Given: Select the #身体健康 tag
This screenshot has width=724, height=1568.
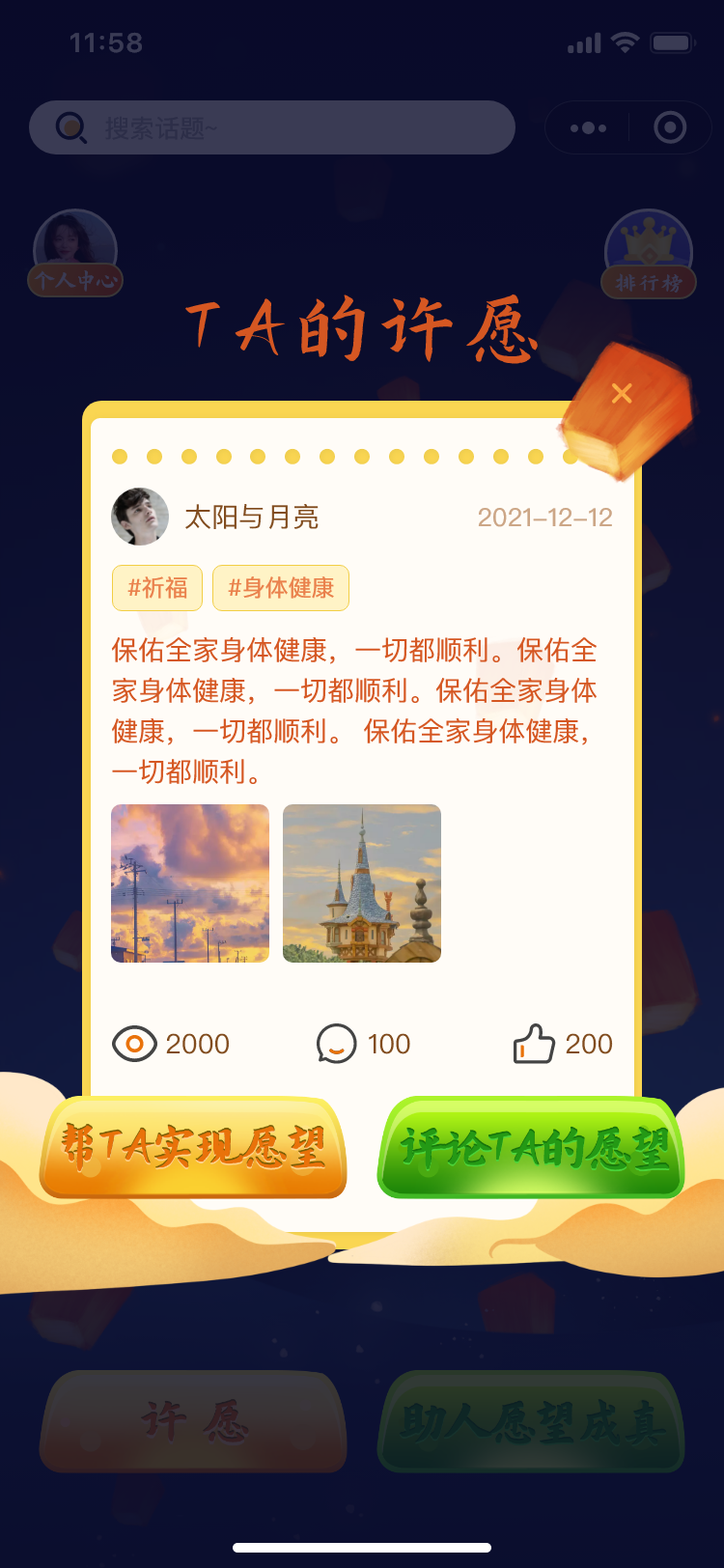Looking at the screenshot, I should click(281, 588).
